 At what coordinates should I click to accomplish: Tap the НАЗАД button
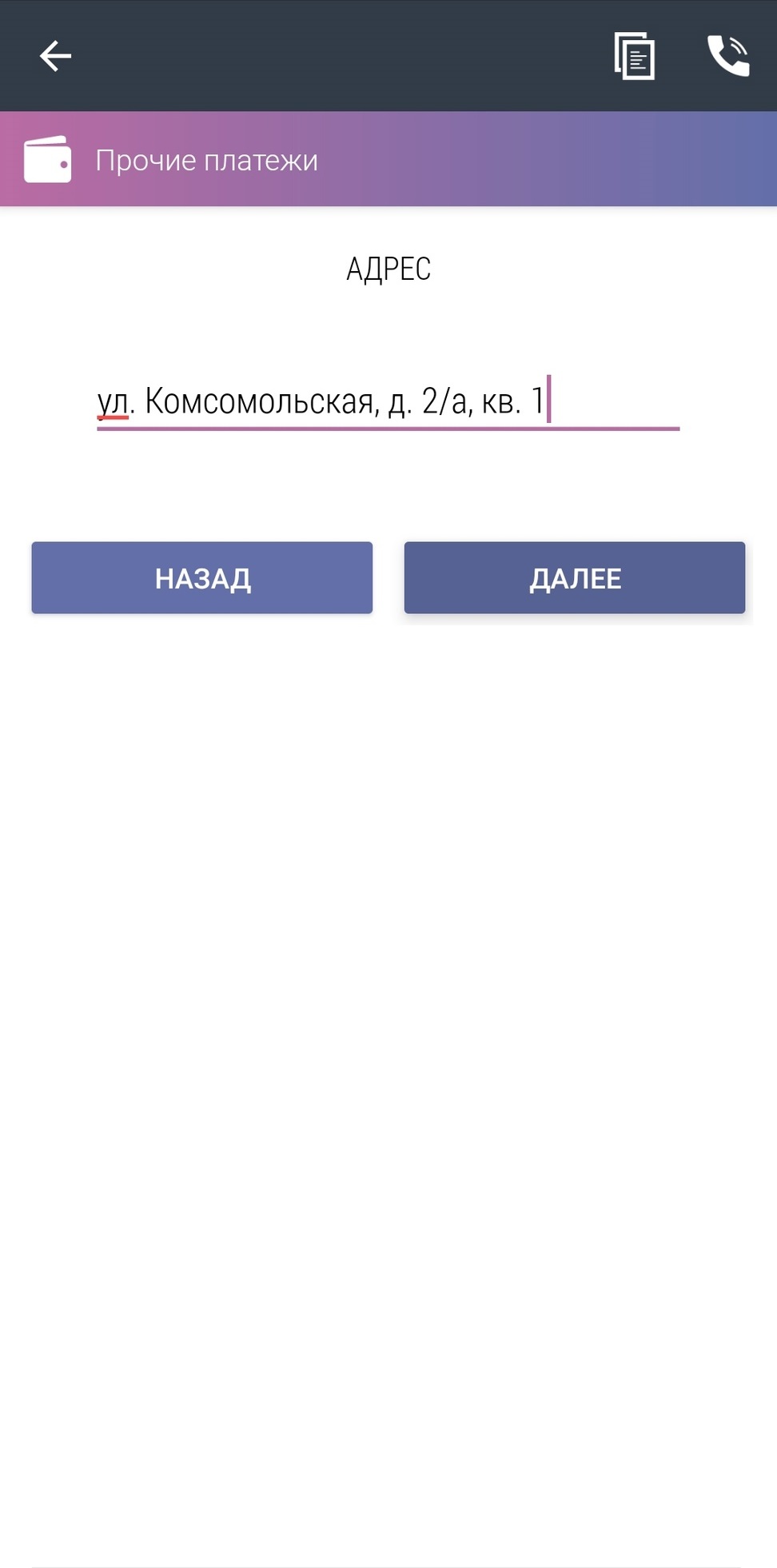pyautogui.click(x=202, y=578)
